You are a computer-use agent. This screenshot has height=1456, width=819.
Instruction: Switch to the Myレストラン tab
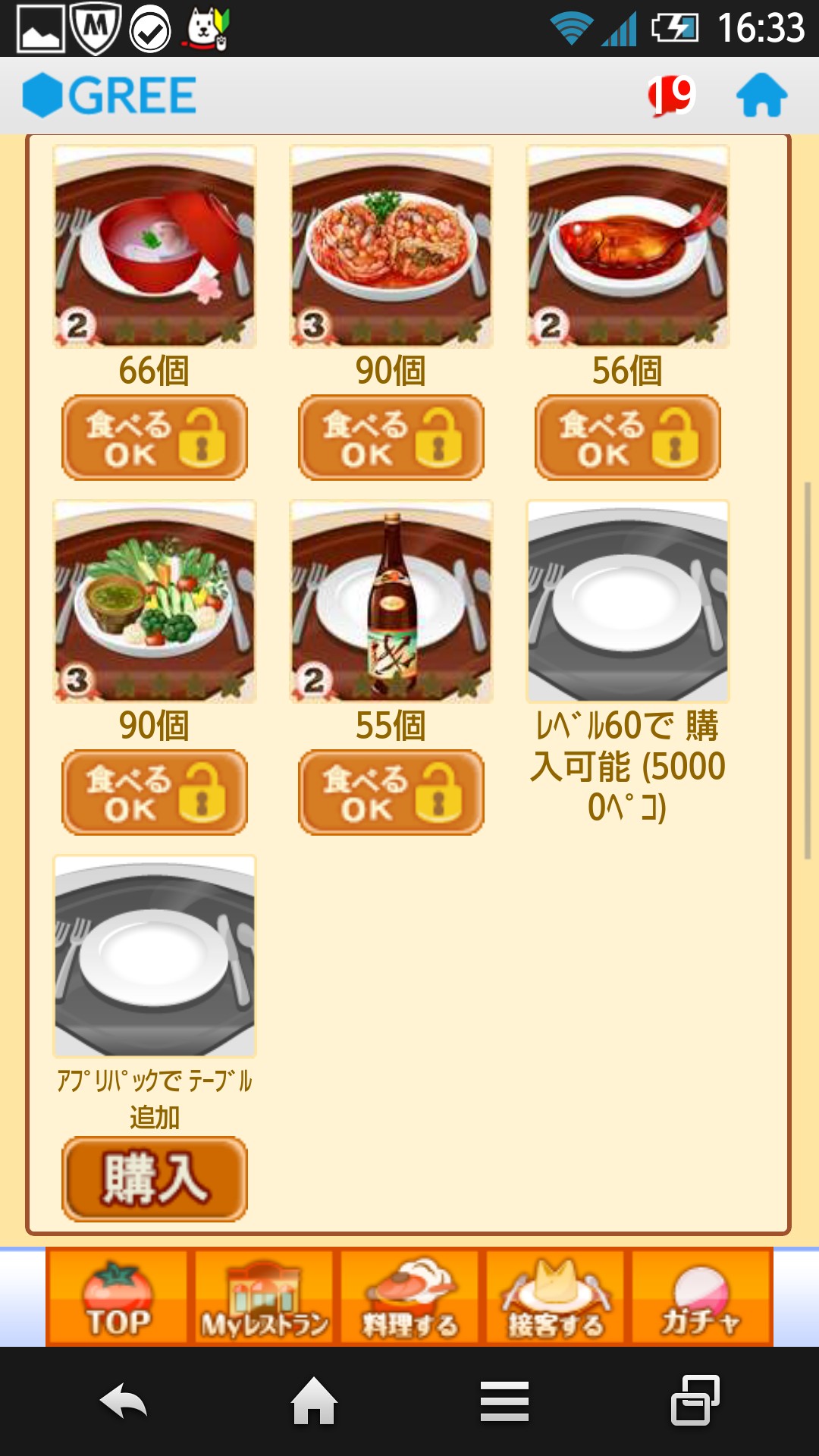click(264, 1298)
